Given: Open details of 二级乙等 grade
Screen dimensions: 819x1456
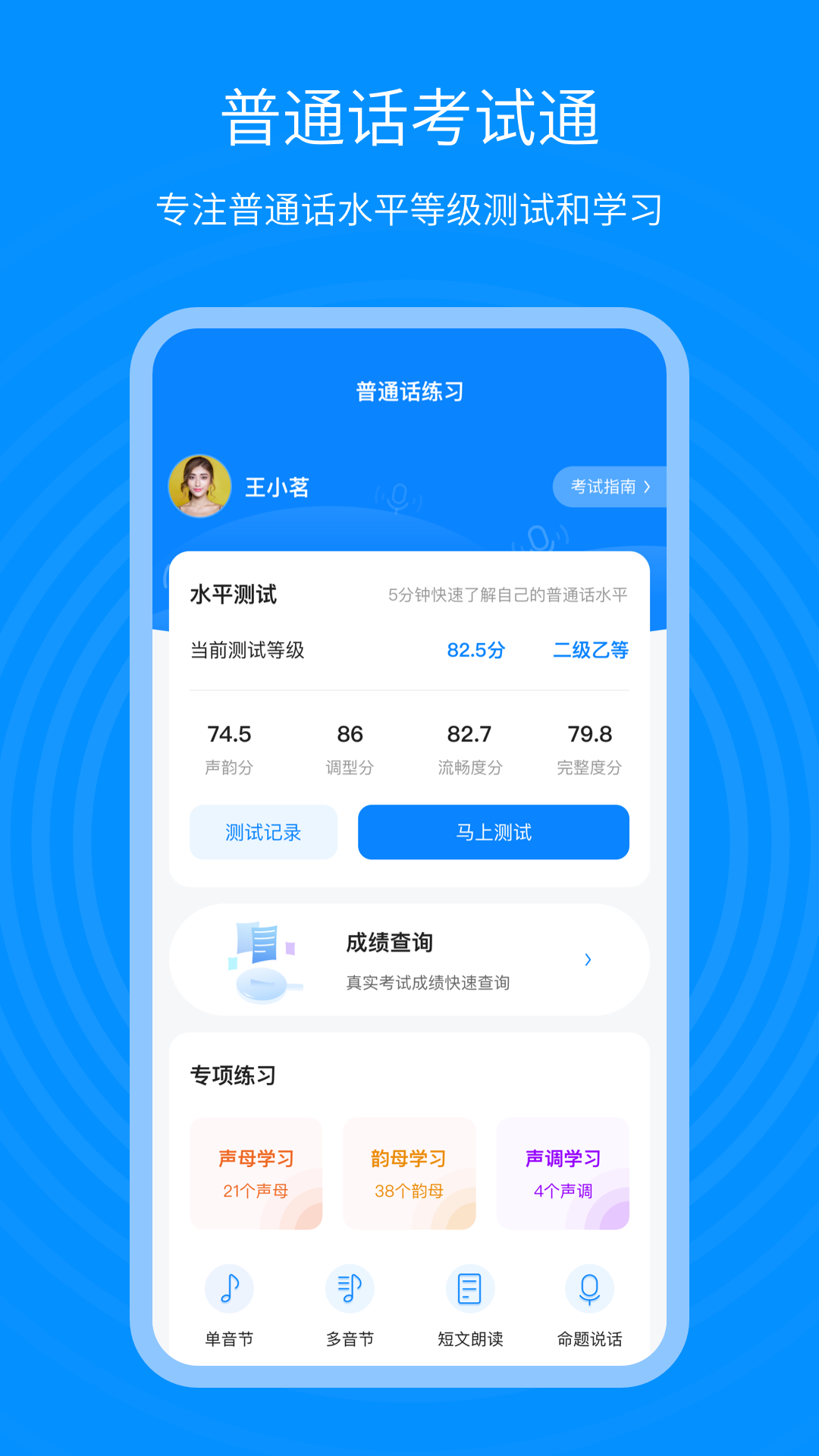Looking at the screenshot, I should pos(591,651).
